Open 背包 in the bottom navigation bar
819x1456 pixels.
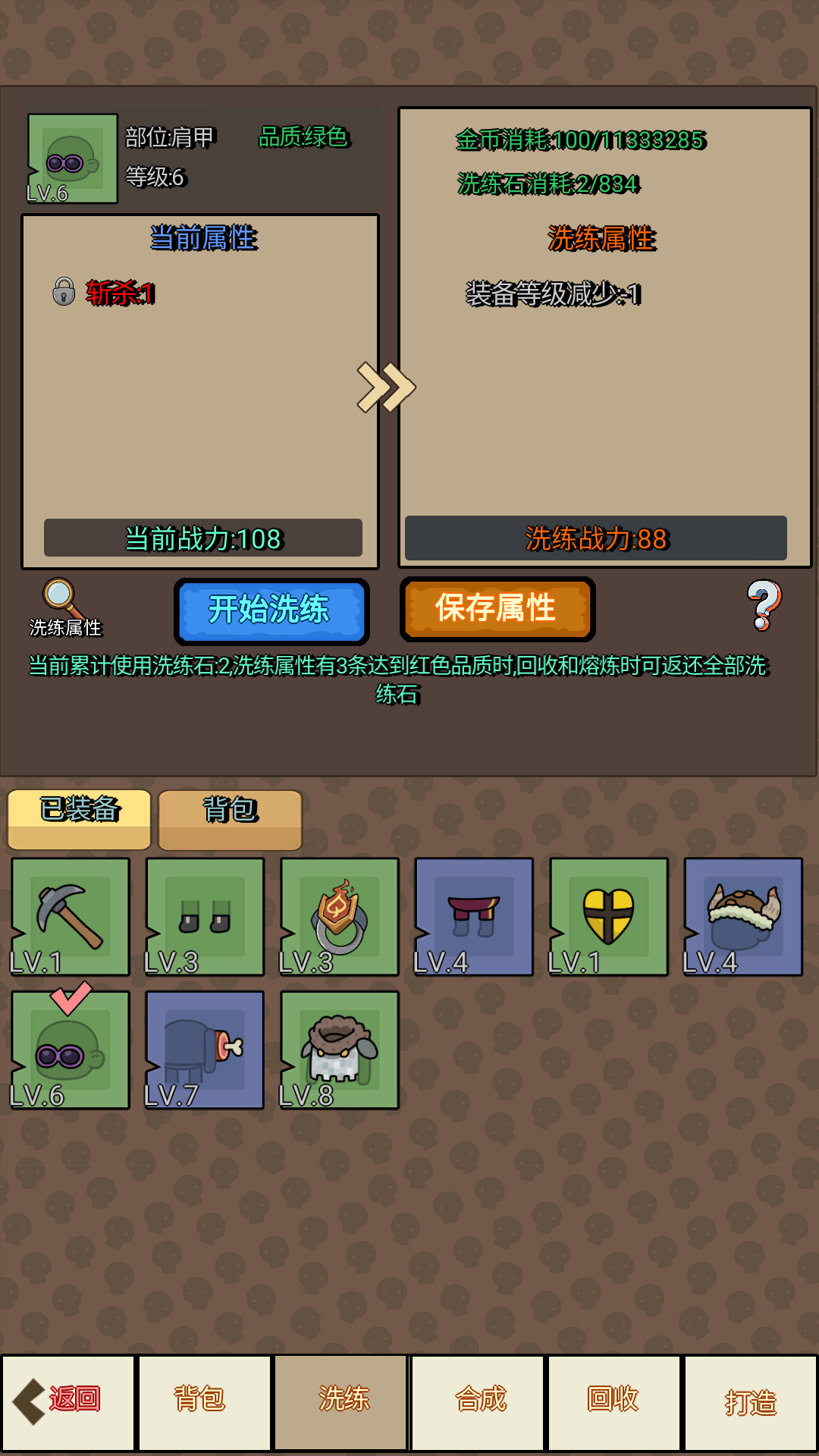(203, 1401)
